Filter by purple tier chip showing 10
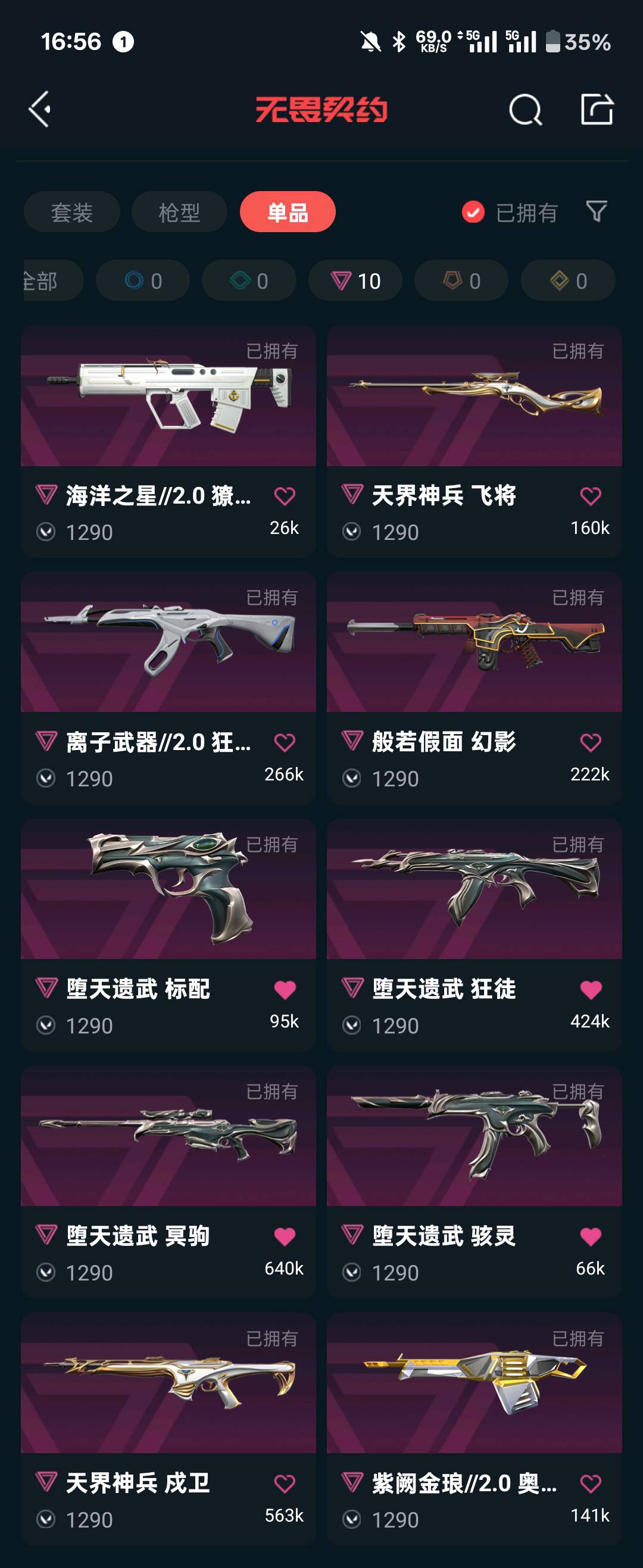Viewport: 643px width, 1568px height. coord(355,280)
